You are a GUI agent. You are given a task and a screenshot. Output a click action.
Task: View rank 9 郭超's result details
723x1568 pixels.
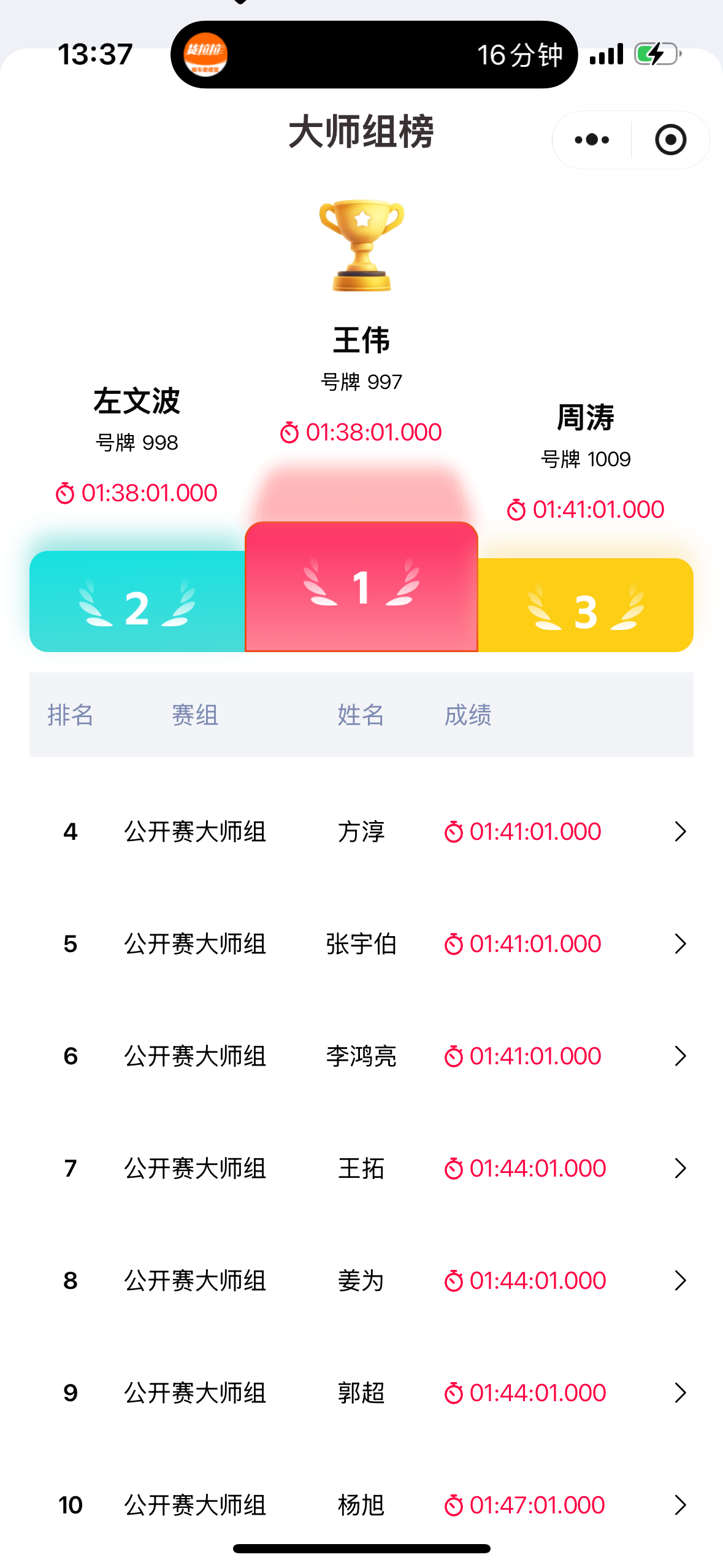[x=361, y=1393]
